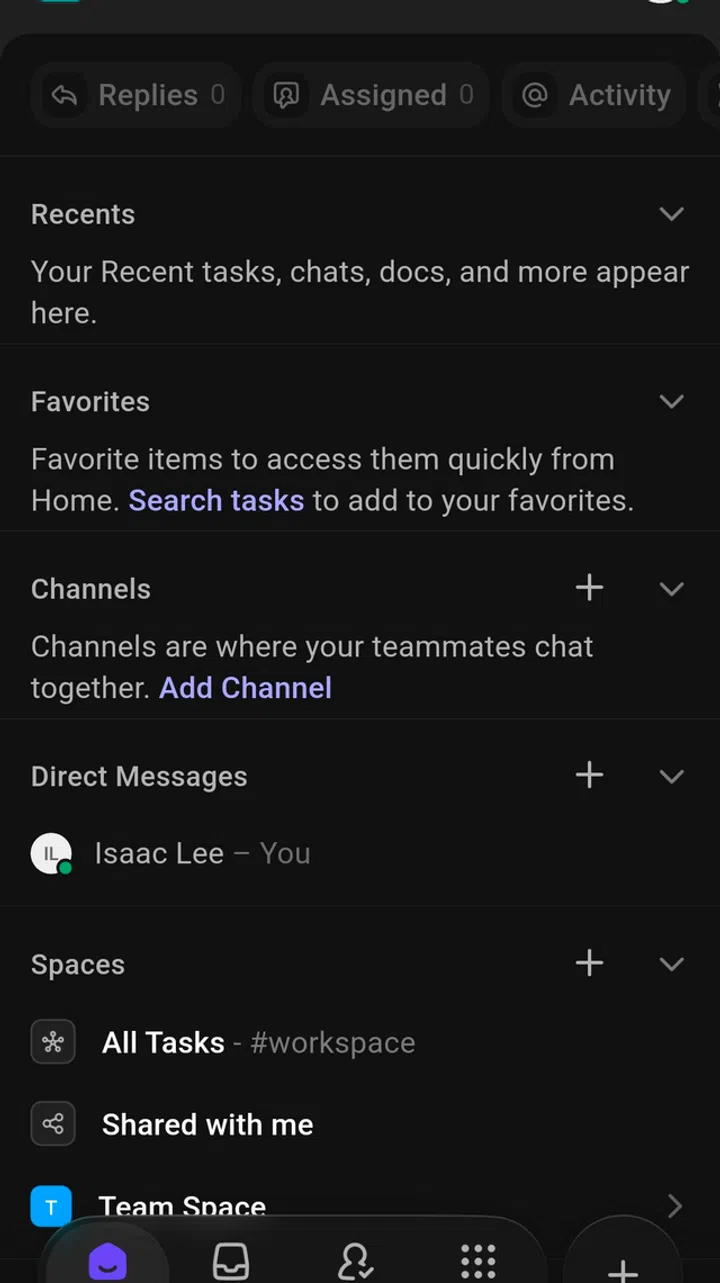Collapse the Channels section
Image resolution: width=720 pixels, height=1283 pixels.
(x=671, y=589)
